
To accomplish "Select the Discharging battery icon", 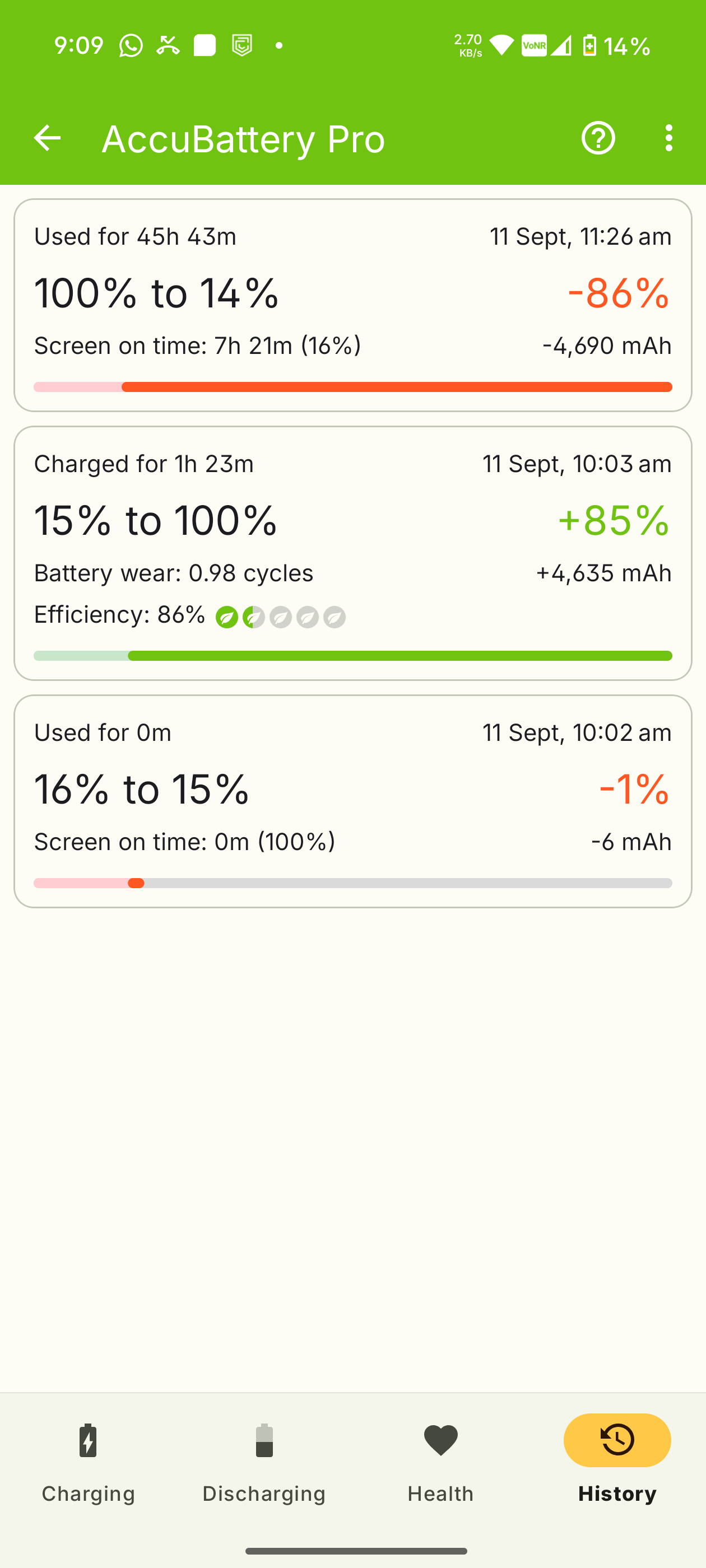I will (x=263, y=1440).
